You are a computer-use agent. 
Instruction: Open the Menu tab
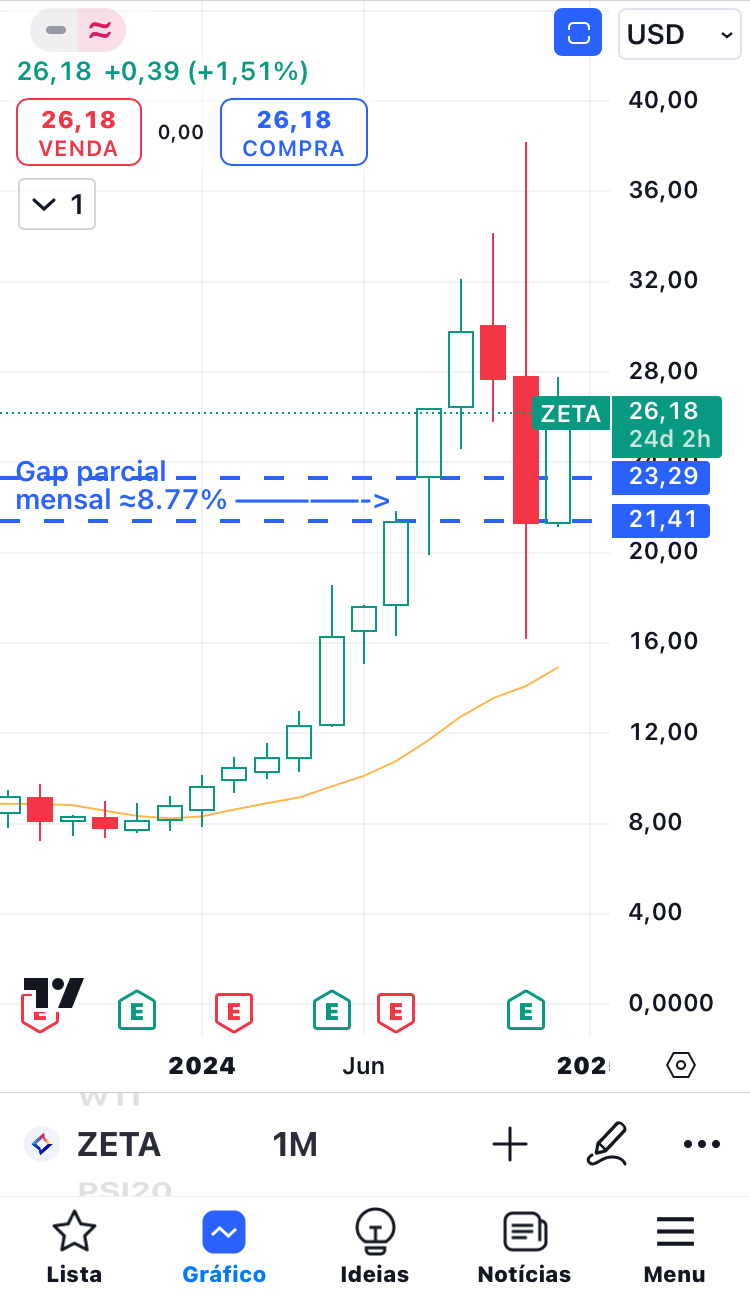pos(675,1246)
